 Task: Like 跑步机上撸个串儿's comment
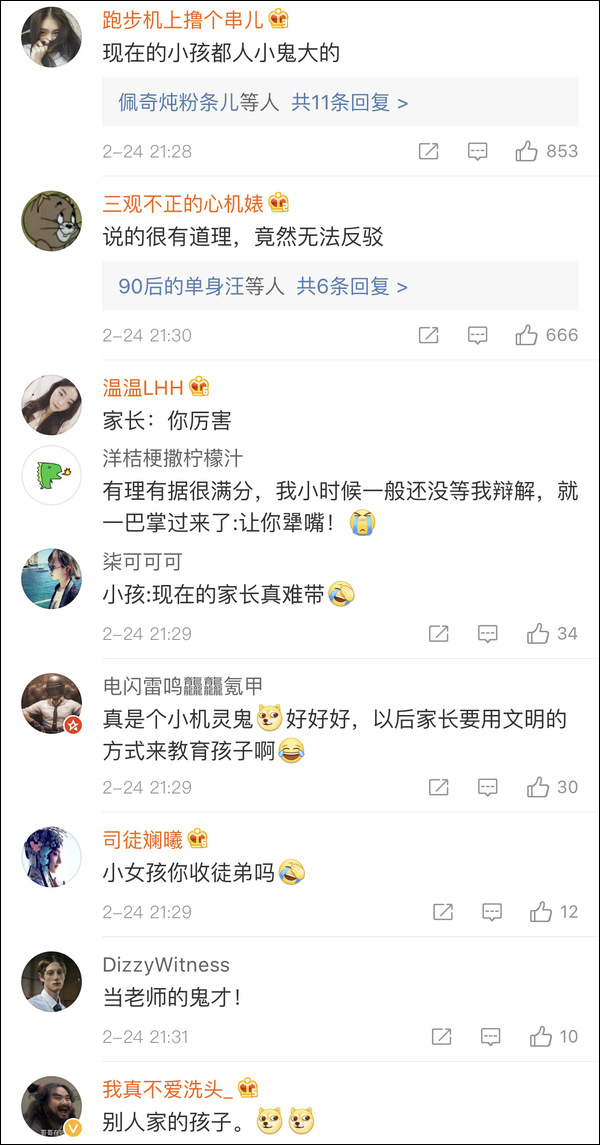click(x=527, y=151)
